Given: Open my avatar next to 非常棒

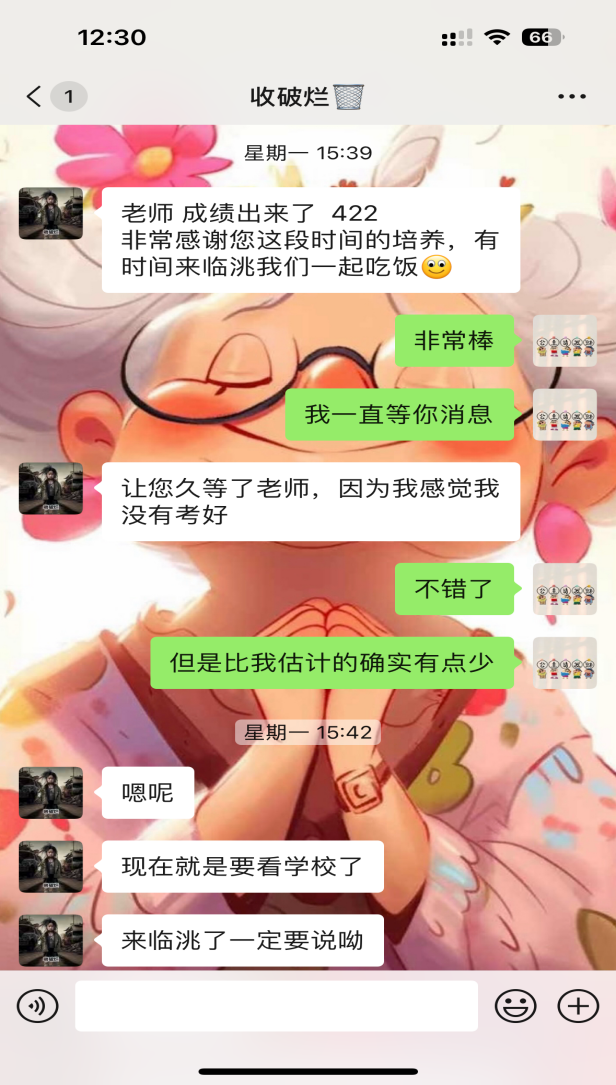Looking at the screenshot, I should [x=564, y=341].
